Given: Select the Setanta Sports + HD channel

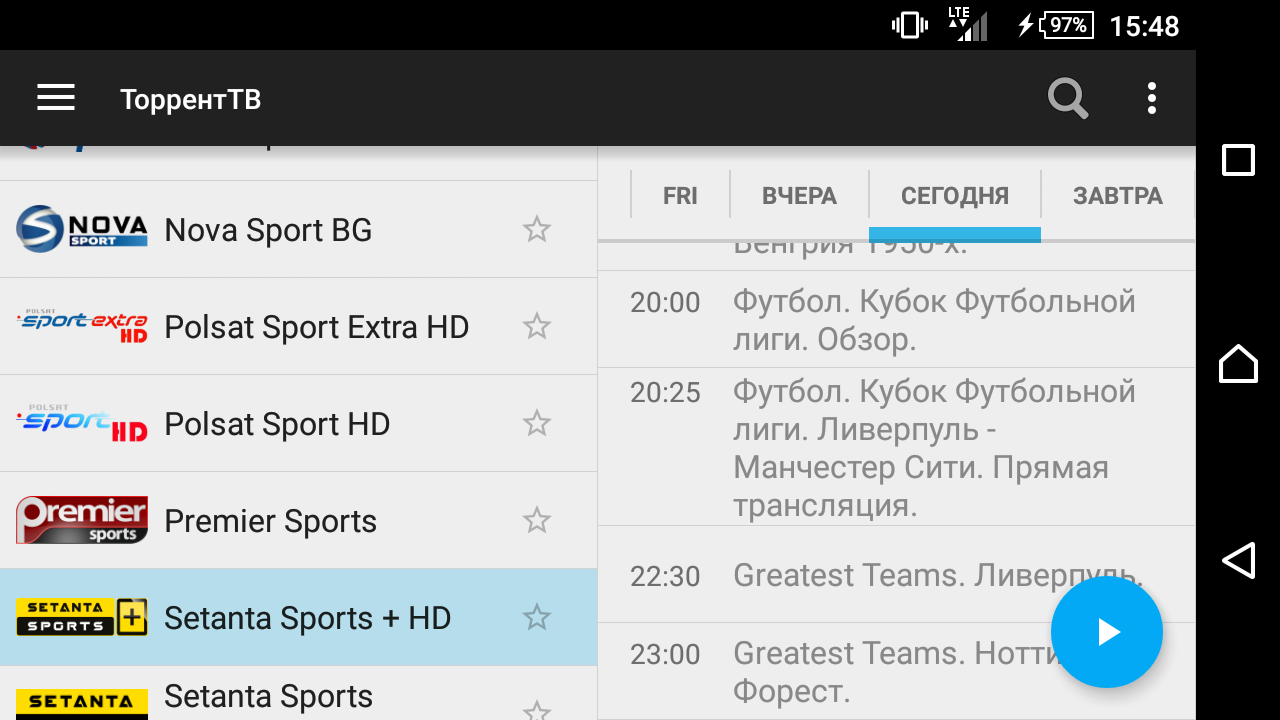Looking at the screenshot, I should click(307, 618).
